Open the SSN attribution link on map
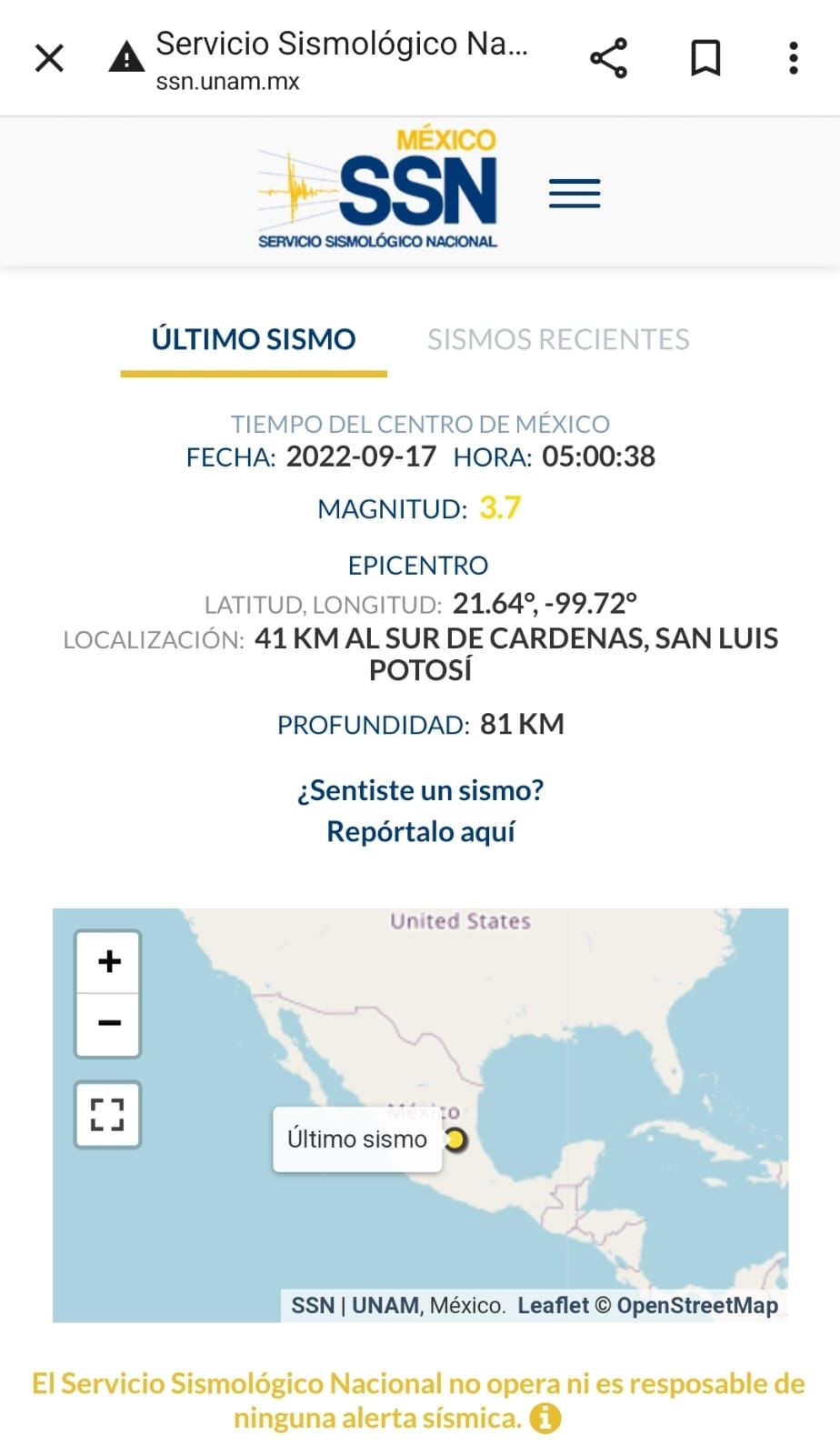The width and height of the screenshot is (840, 1455). pos(313,1306)
